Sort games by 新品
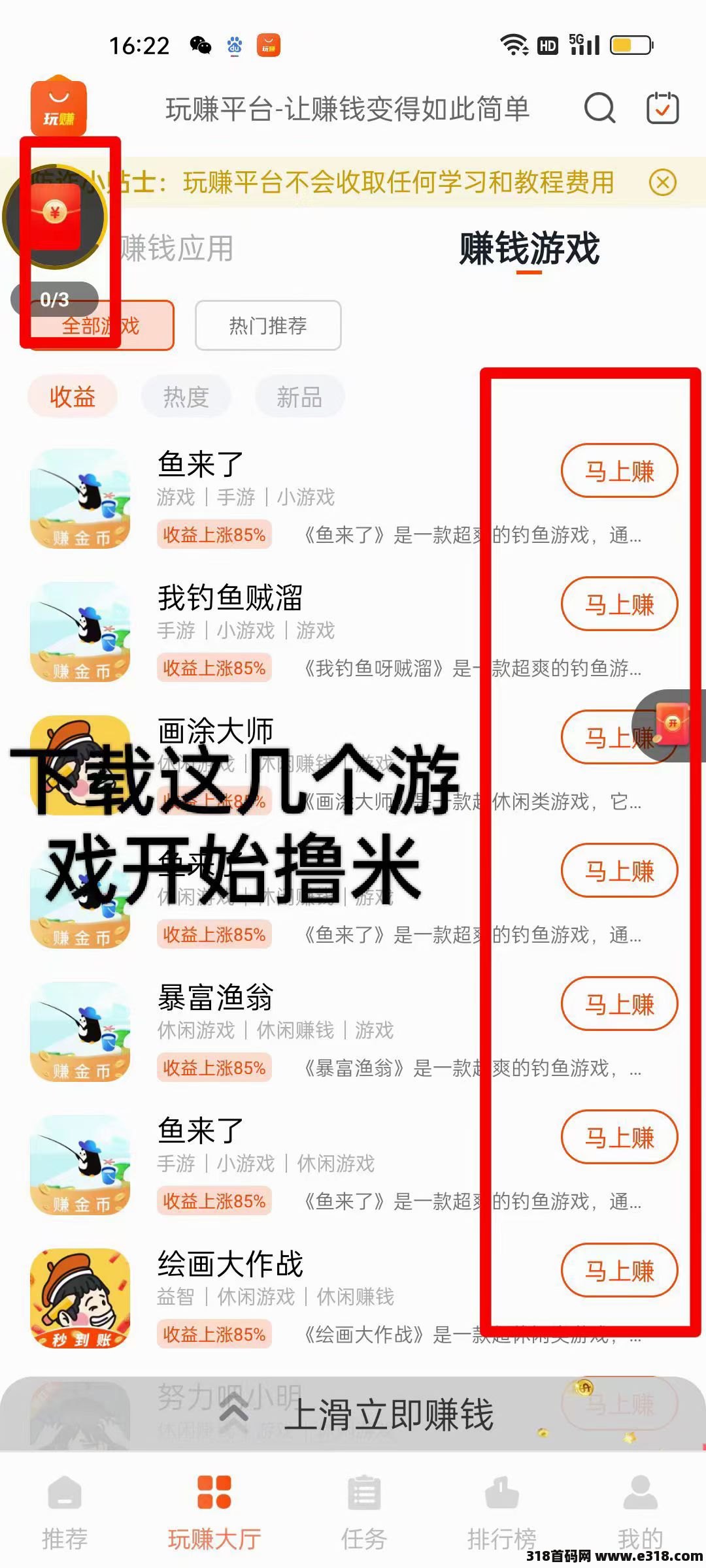Viewport: 706px width, 1568px height. click(x=299, y=397)
